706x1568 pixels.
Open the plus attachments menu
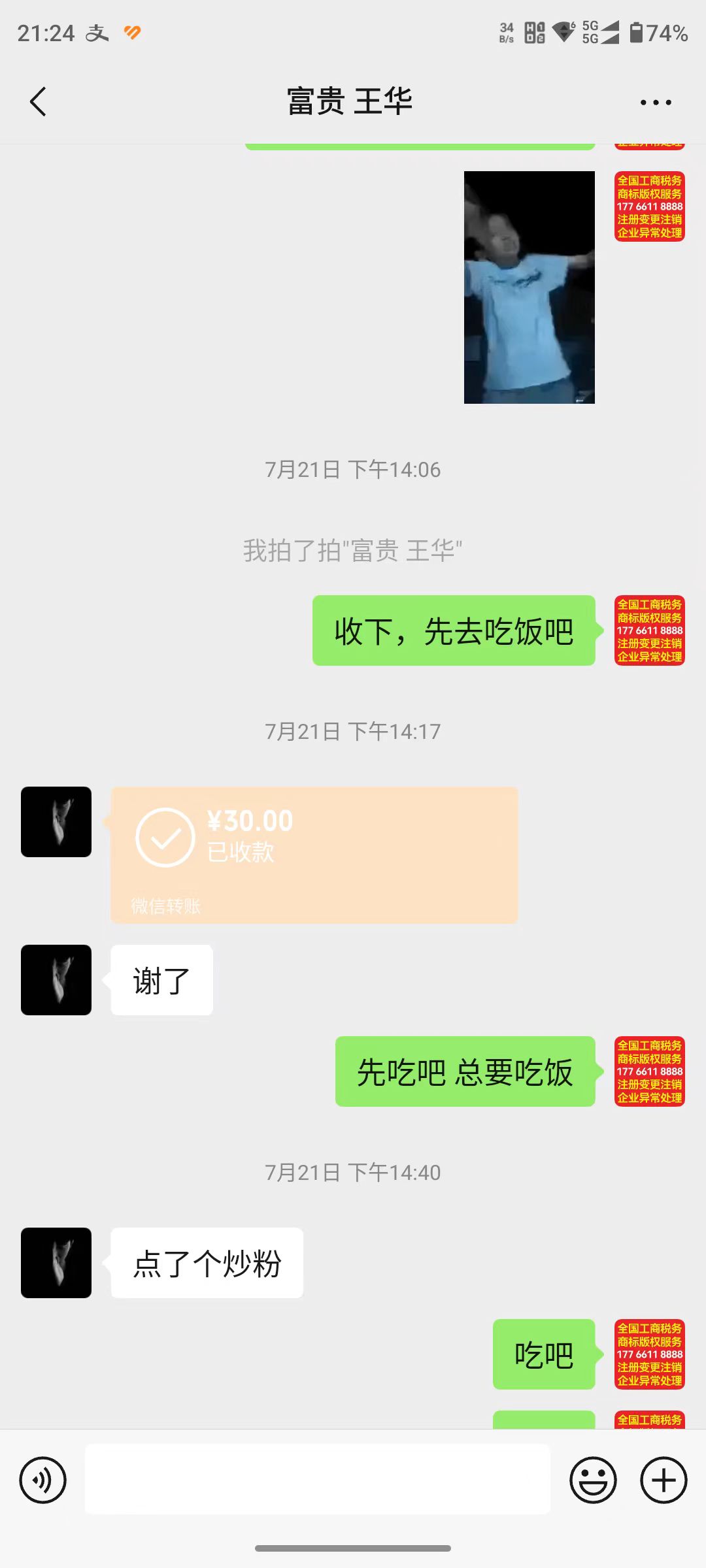click(x=664, y=1480)
